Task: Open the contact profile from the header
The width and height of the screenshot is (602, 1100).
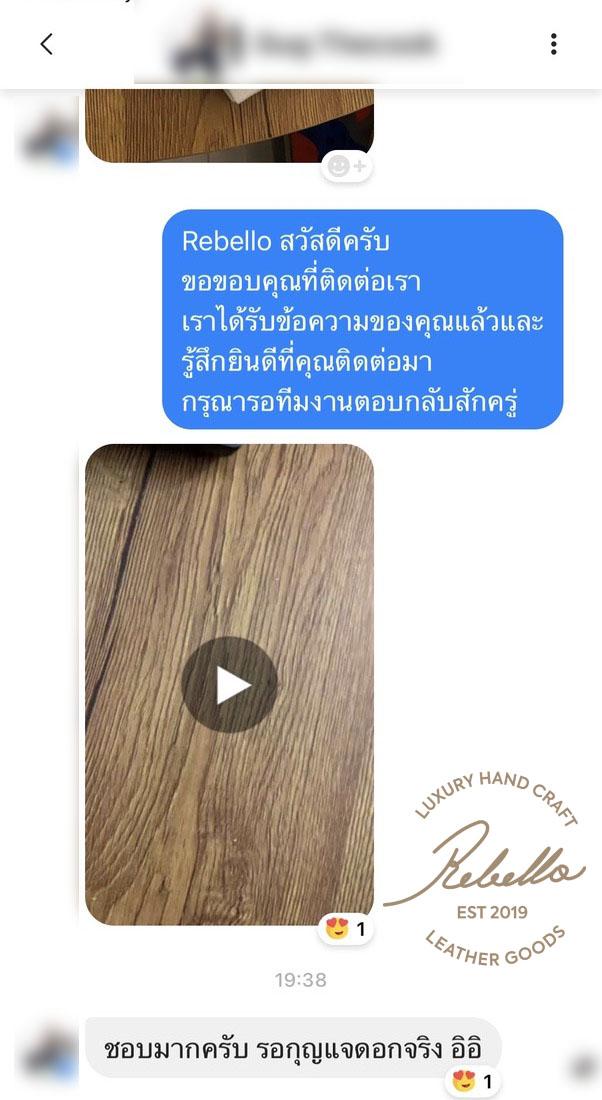Action: [x=300, y=44]
